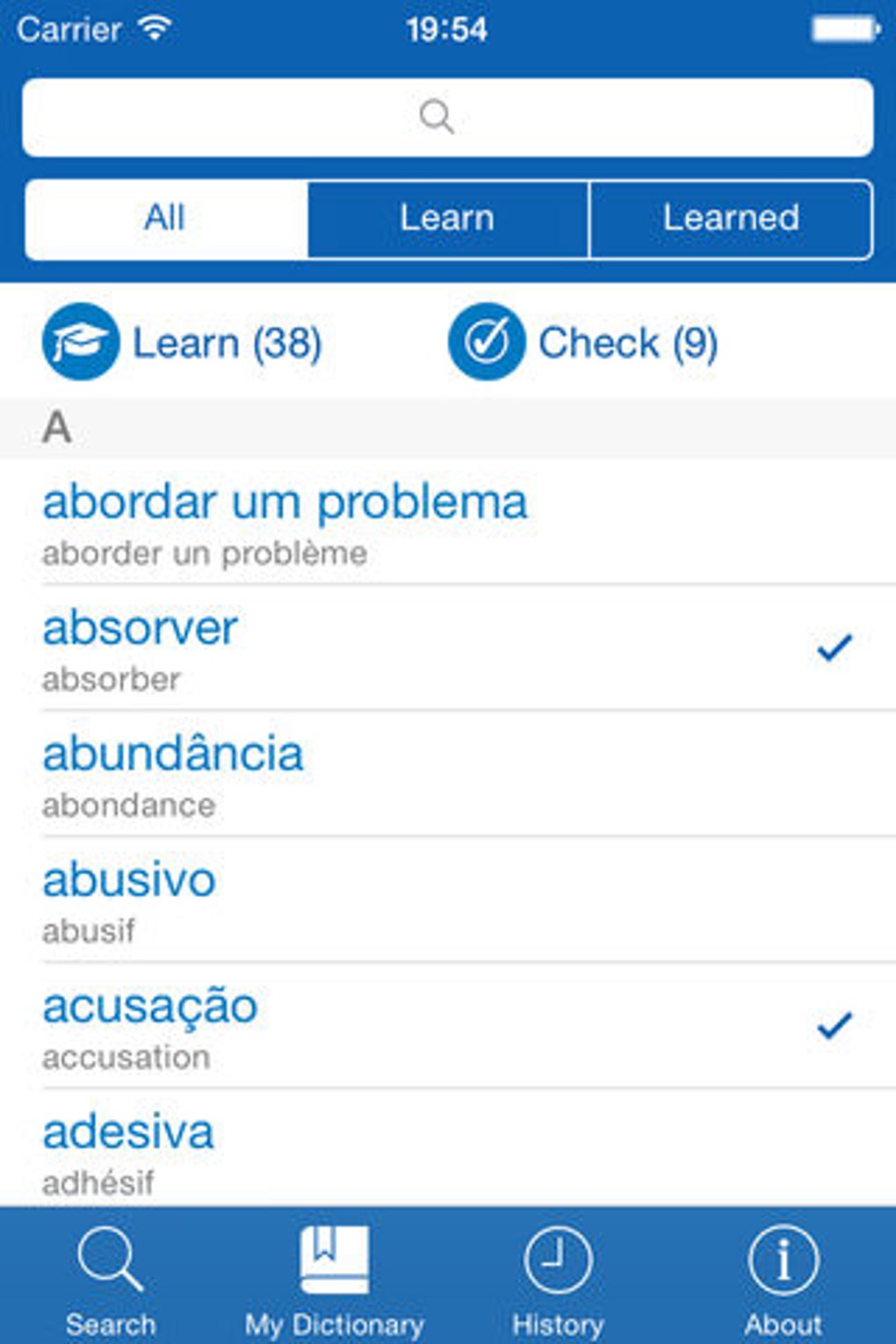Start the Learn (38) session

pyautogui.click(x=183, y=343)
